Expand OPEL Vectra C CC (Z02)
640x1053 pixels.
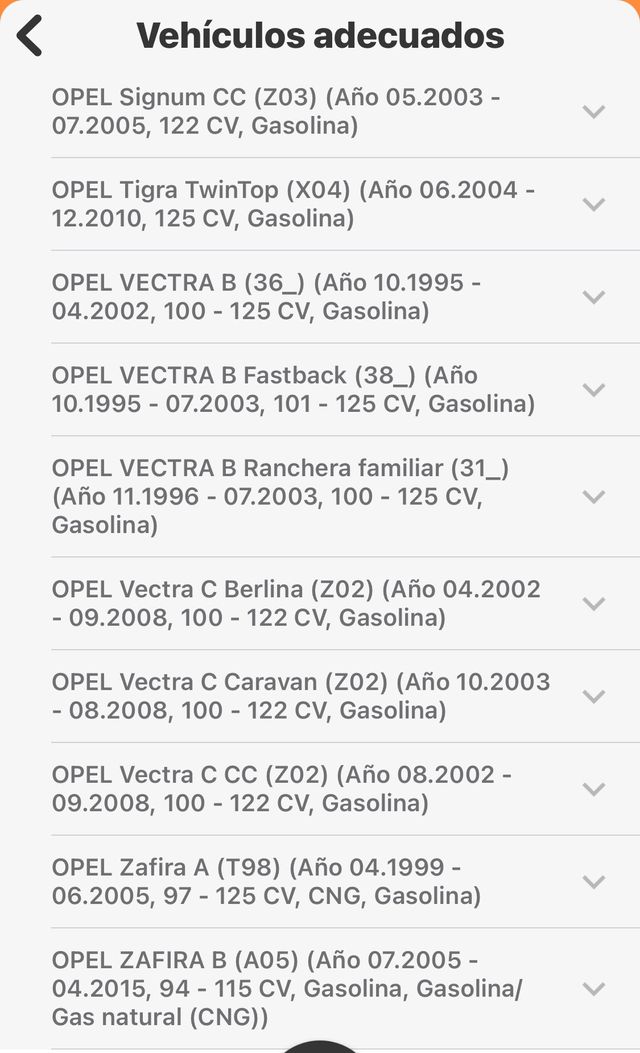coord(594,789)
